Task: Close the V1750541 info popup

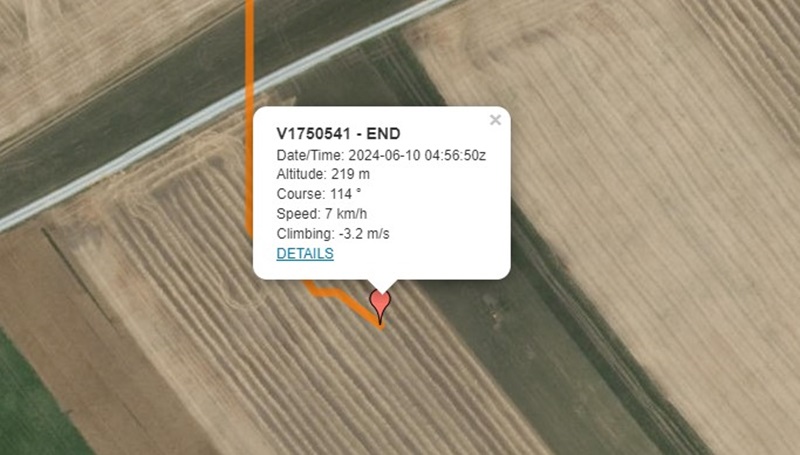Action: click(495, 120)
